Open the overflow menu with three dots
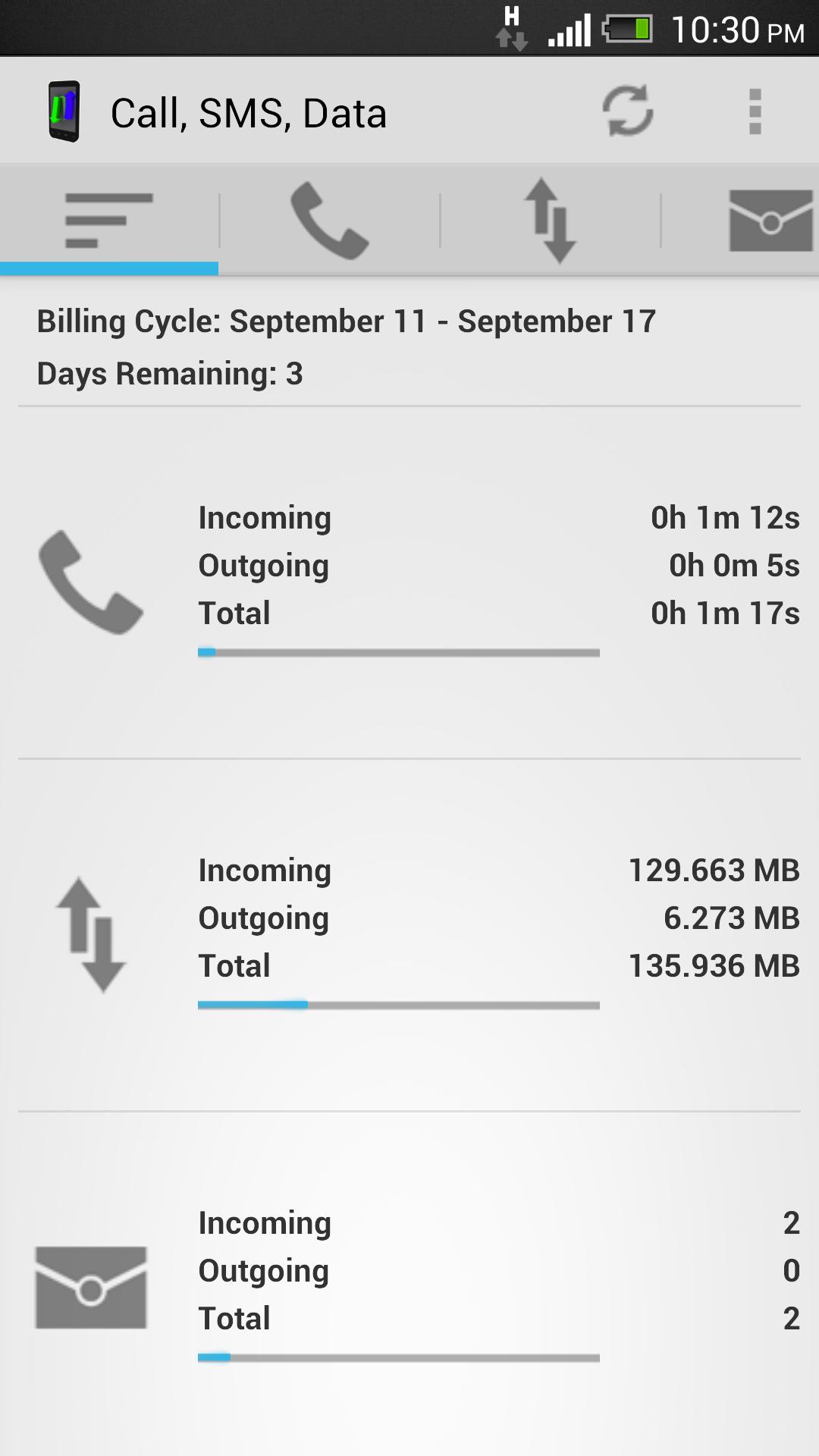819x1456 pixels. point(754,112)
